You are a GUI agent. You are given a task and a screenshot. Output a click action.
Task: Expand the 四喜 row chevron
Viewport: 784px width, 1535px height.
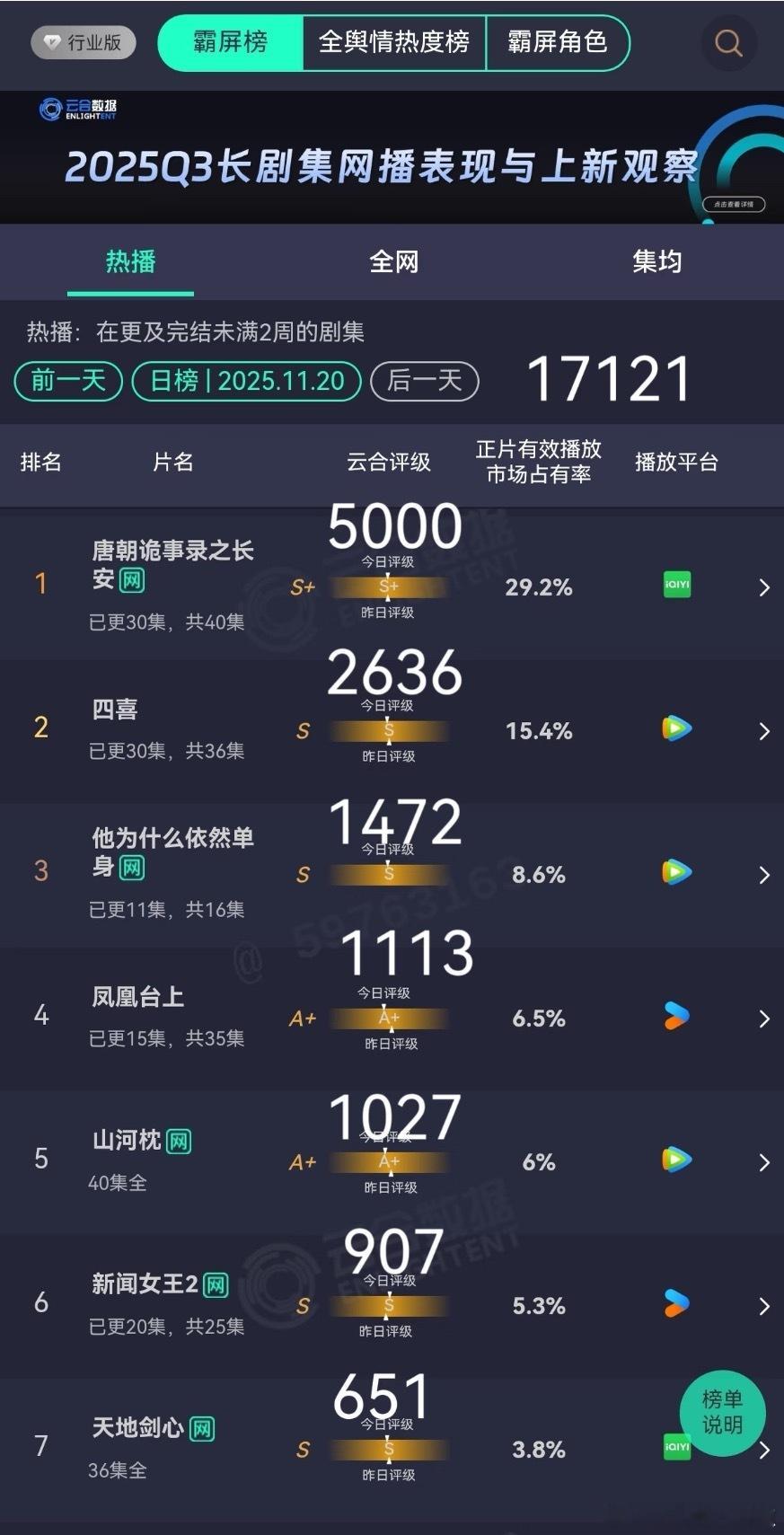[x=763, y=729]
